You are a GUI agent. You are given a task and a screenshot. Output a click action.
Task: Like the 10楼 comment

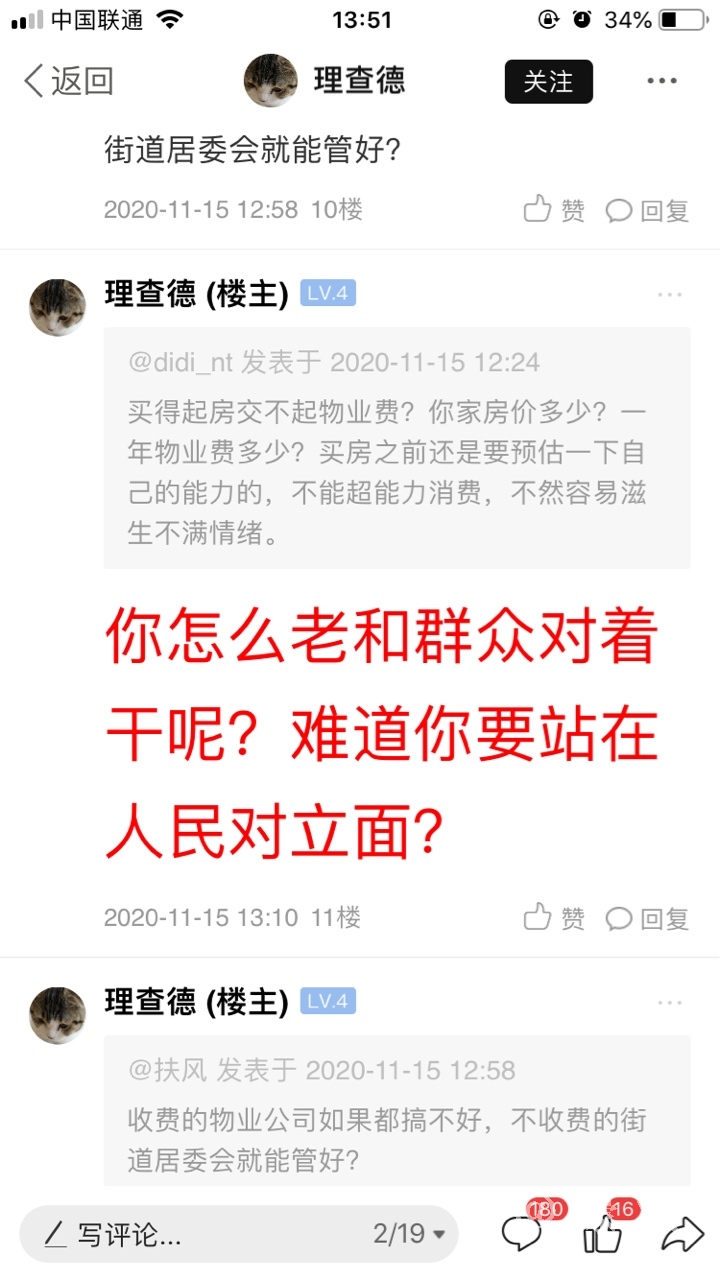coord(554,210)
